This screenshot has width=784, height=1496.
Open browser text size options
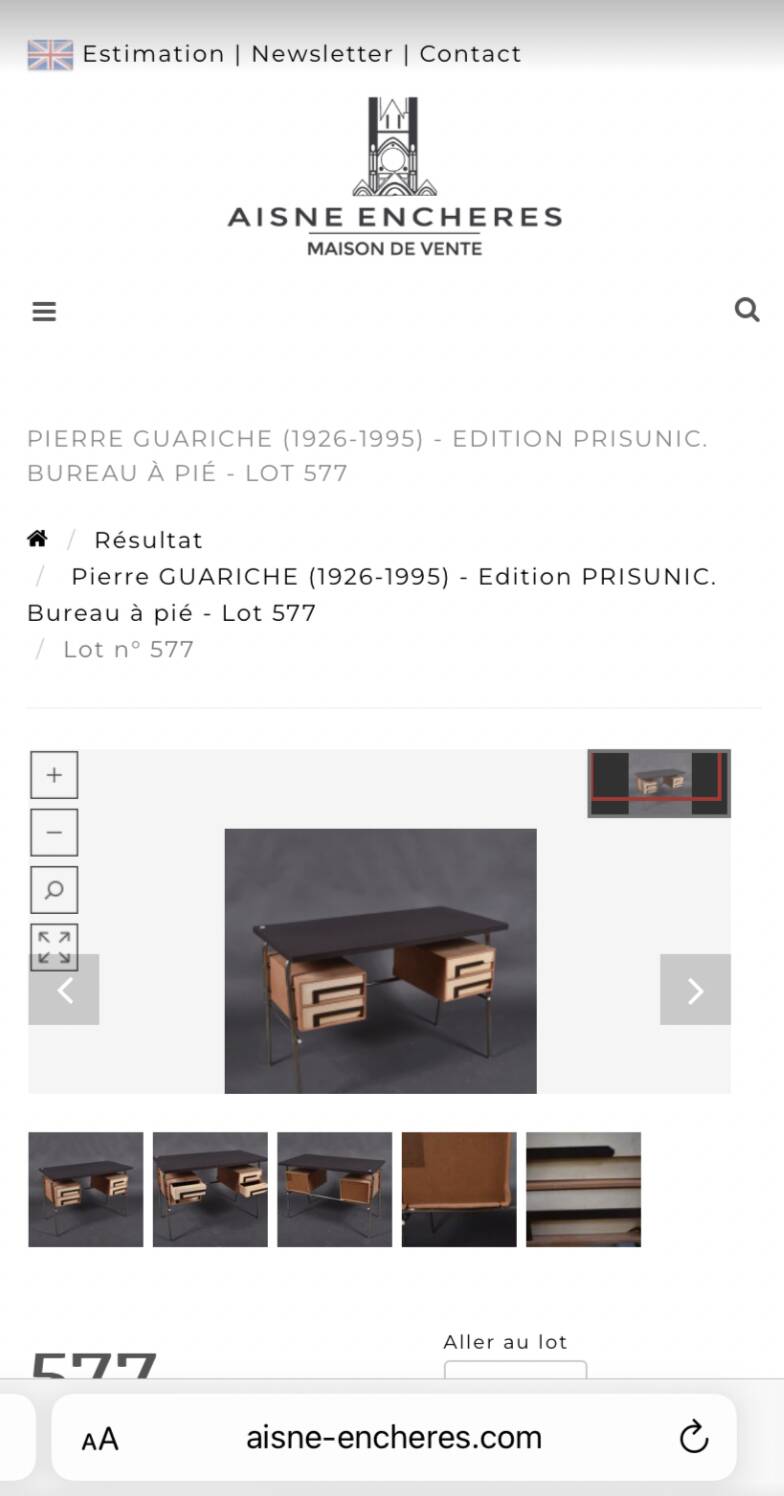tap(100, 1439)
